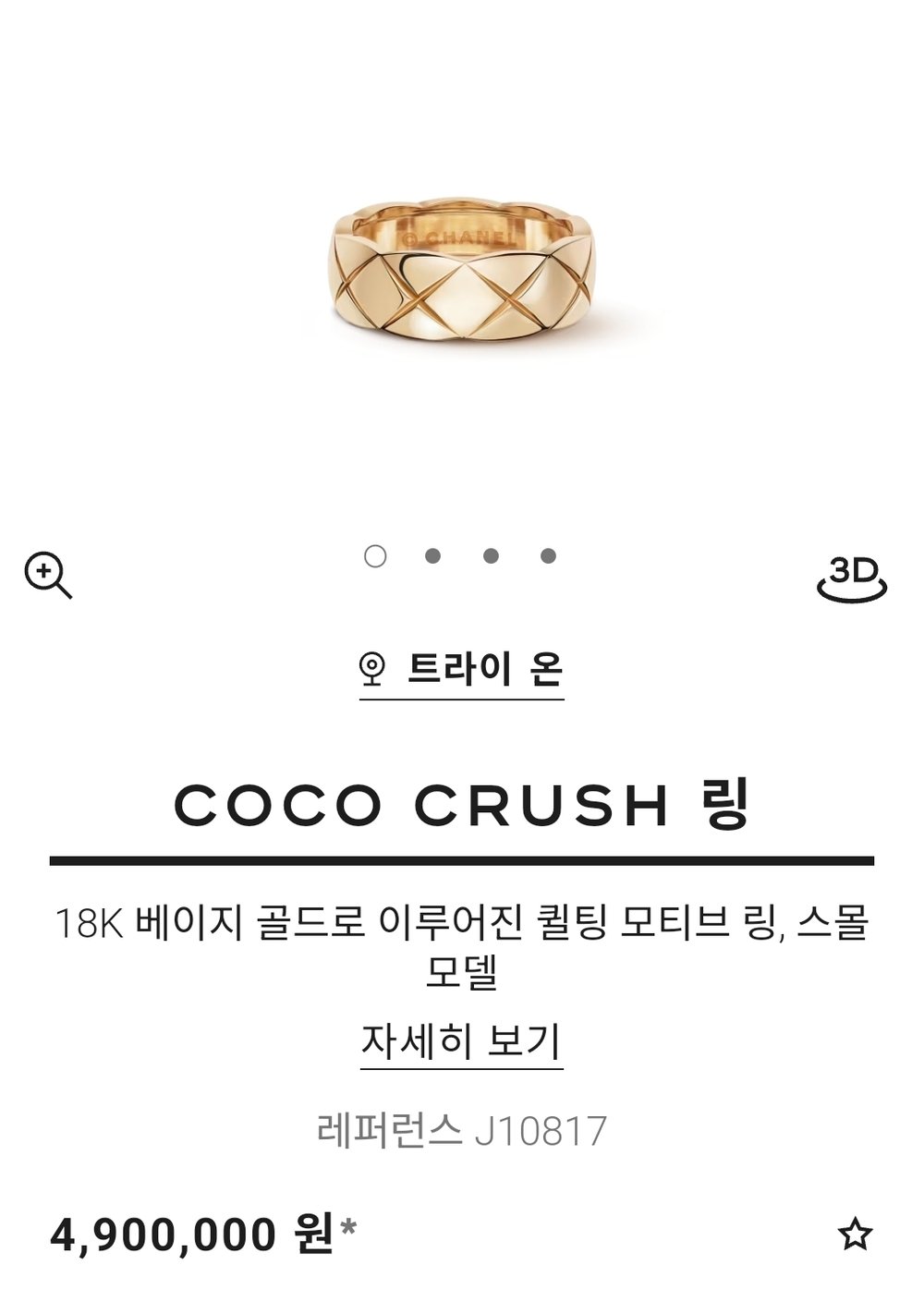924x1289 pixels.
Task: Tap the 트라이 온 try-on link
Action: pyautogui.click(x=461, y=669)
